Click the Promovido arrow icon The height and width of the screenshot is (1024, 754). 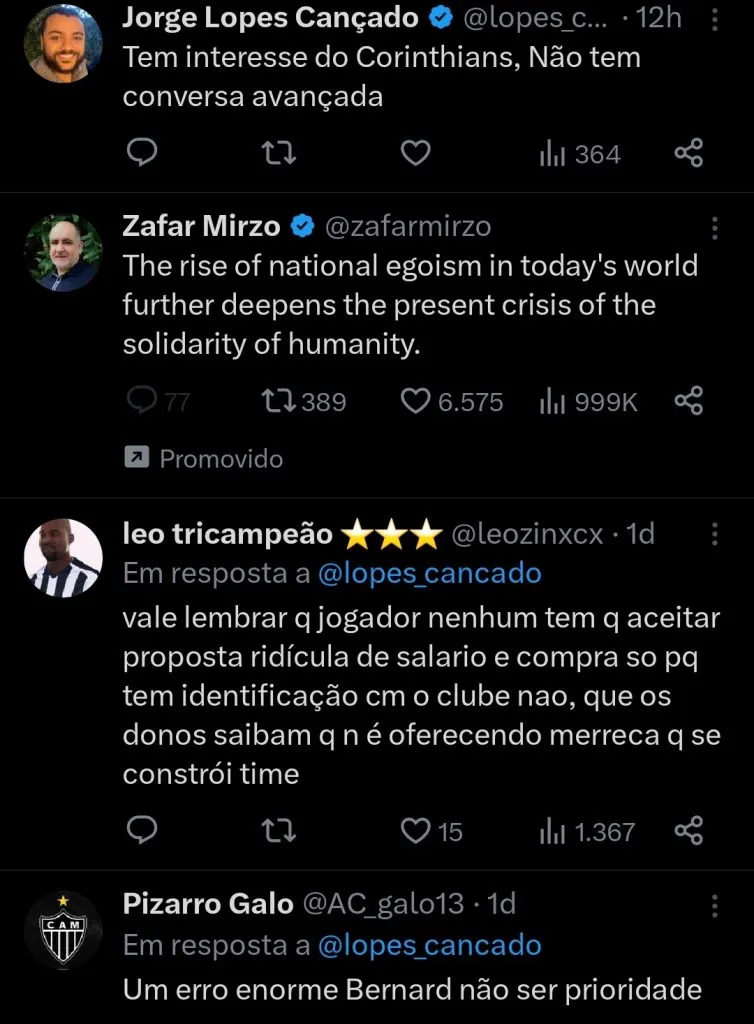pos(137,459)
